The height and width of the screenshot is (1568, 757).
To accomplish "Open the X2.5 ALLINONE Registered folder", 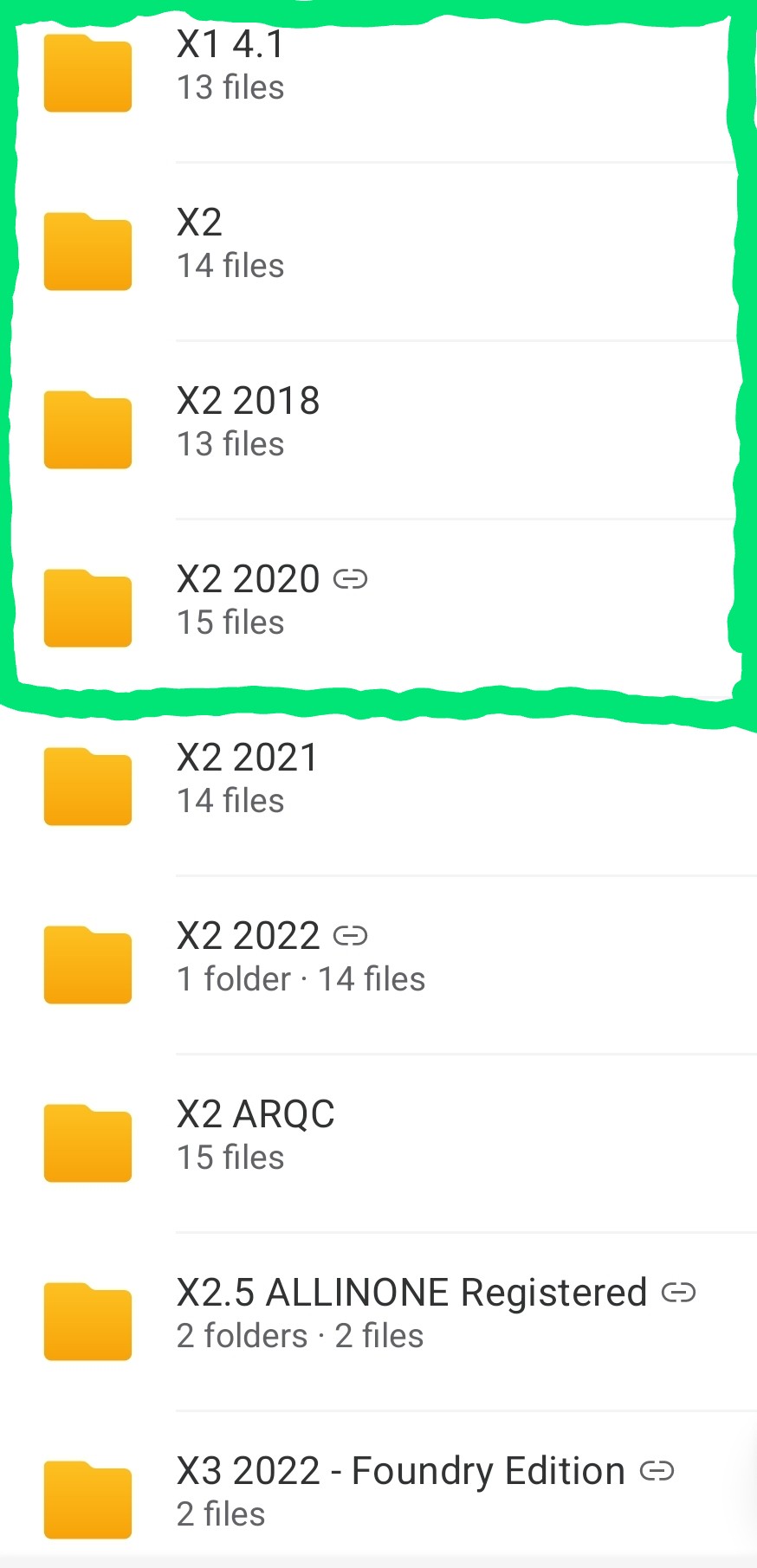I will coord(411,1314).
